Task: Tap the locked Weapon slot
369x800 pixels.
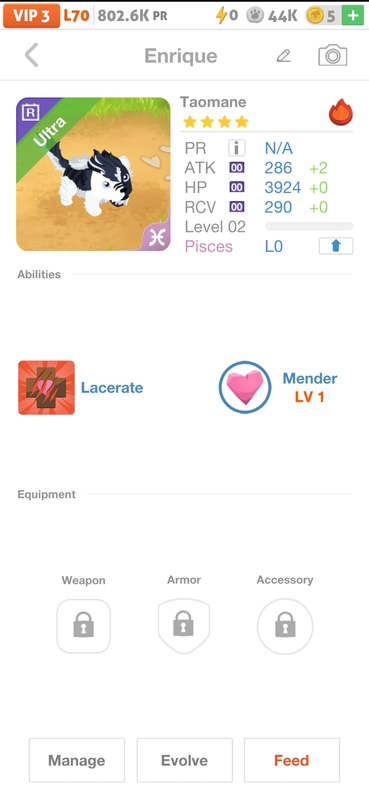Action: (83, 626)
